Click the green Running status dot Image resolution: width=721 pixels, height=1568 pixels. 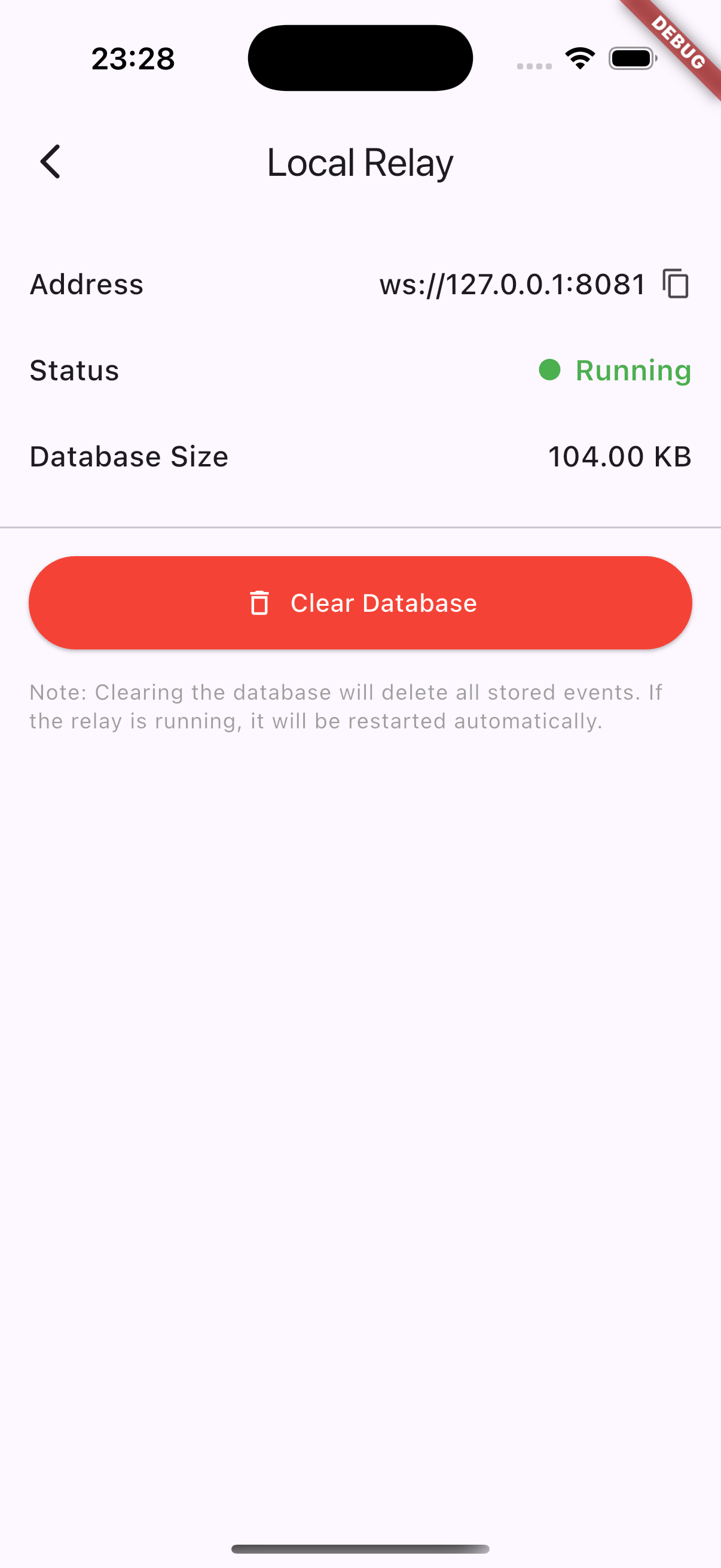[x=549, y=370]
